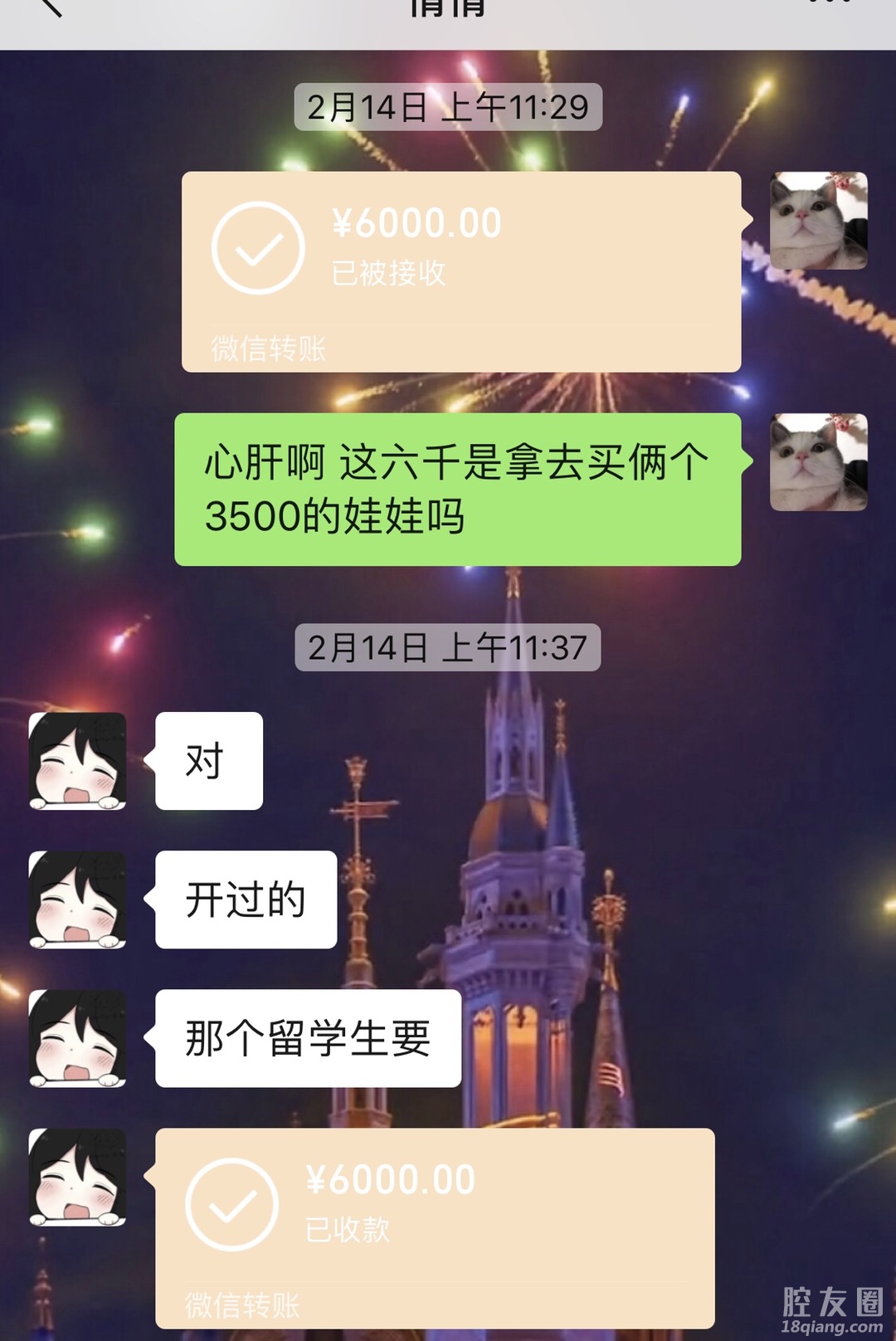Screen dimensions: 896x1341
Task: Tap cat avatar beside the 已被接收 transfer
Action: click(x=818, y=221)
